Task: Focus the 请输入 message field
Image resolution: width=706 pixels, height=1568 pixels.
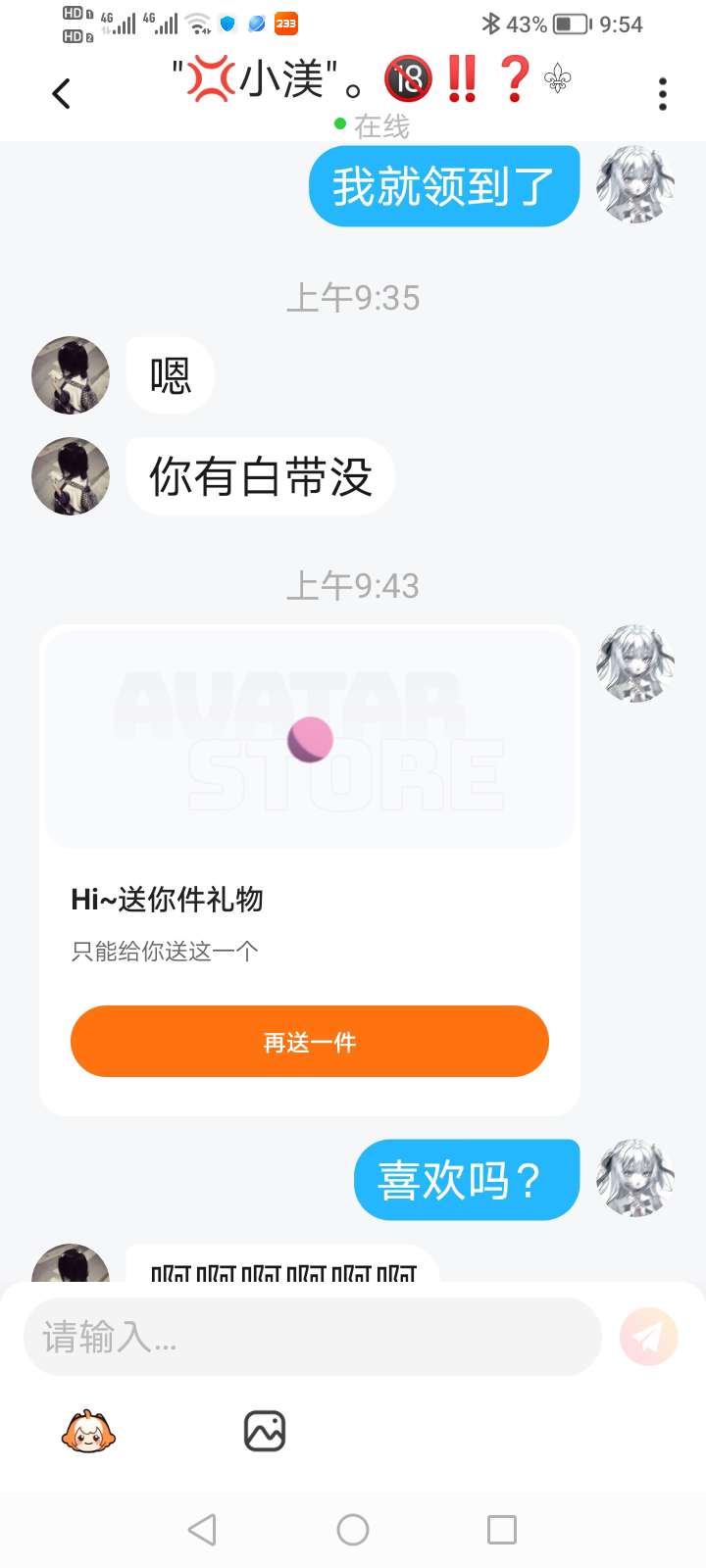Action: click(x=312, y=1337)
